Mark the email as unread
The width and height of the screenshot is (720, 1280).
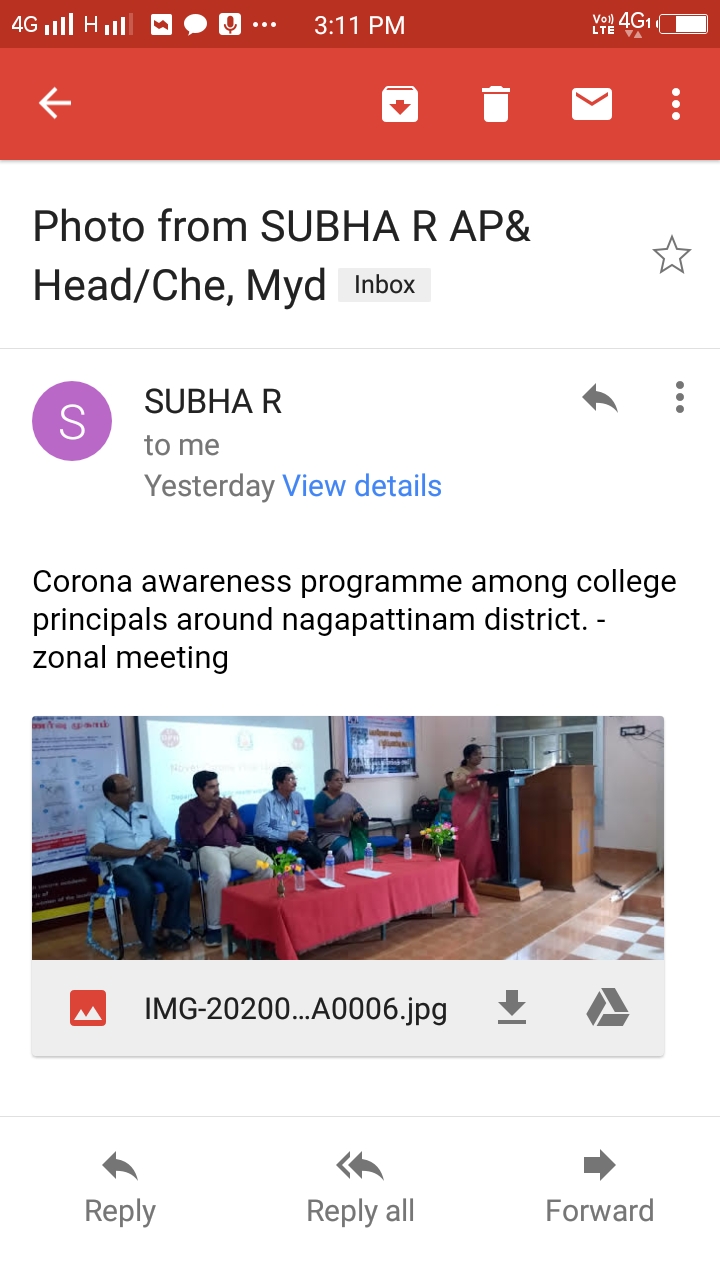pyautogui.click(x=592, y=104)
